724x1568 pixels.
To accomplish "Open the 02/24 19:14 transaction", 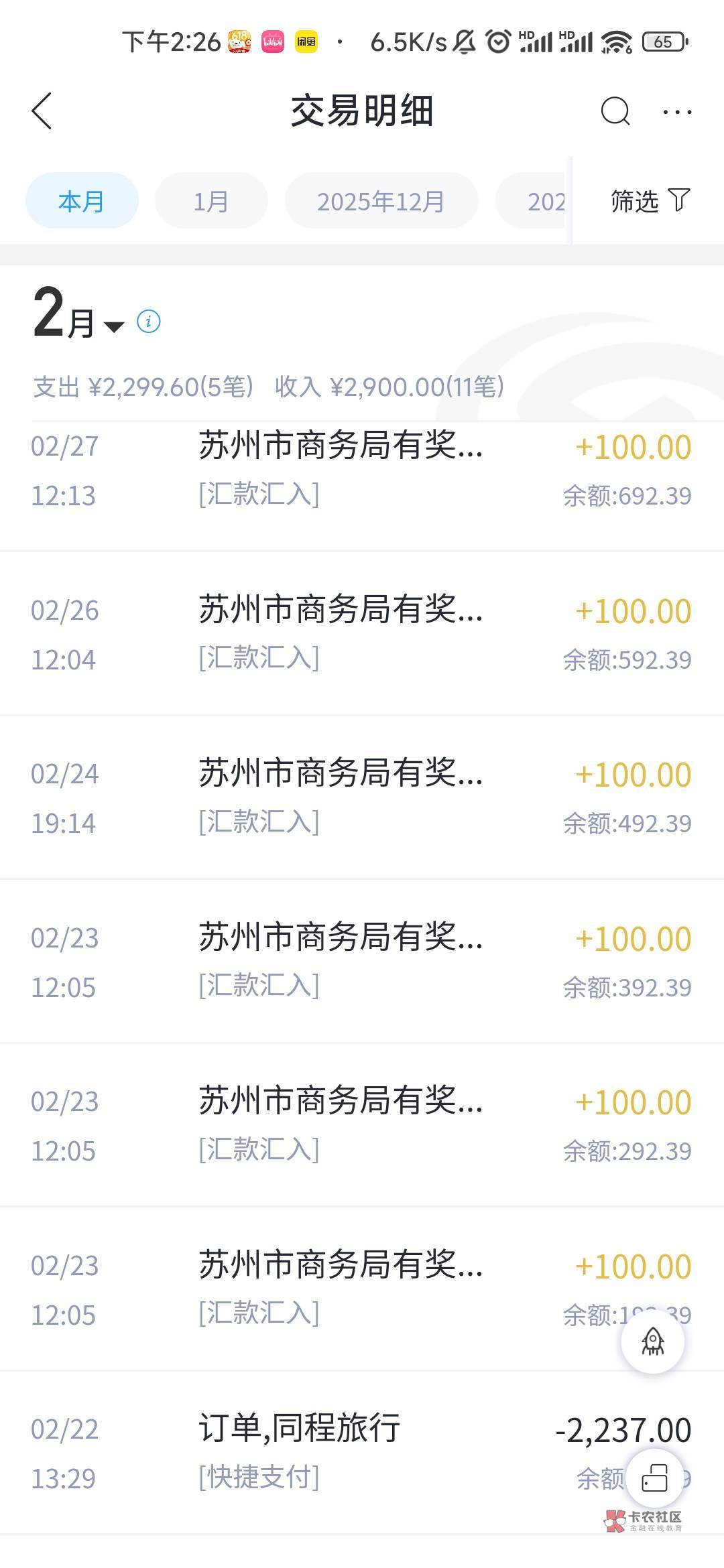I will coord(362,797).
